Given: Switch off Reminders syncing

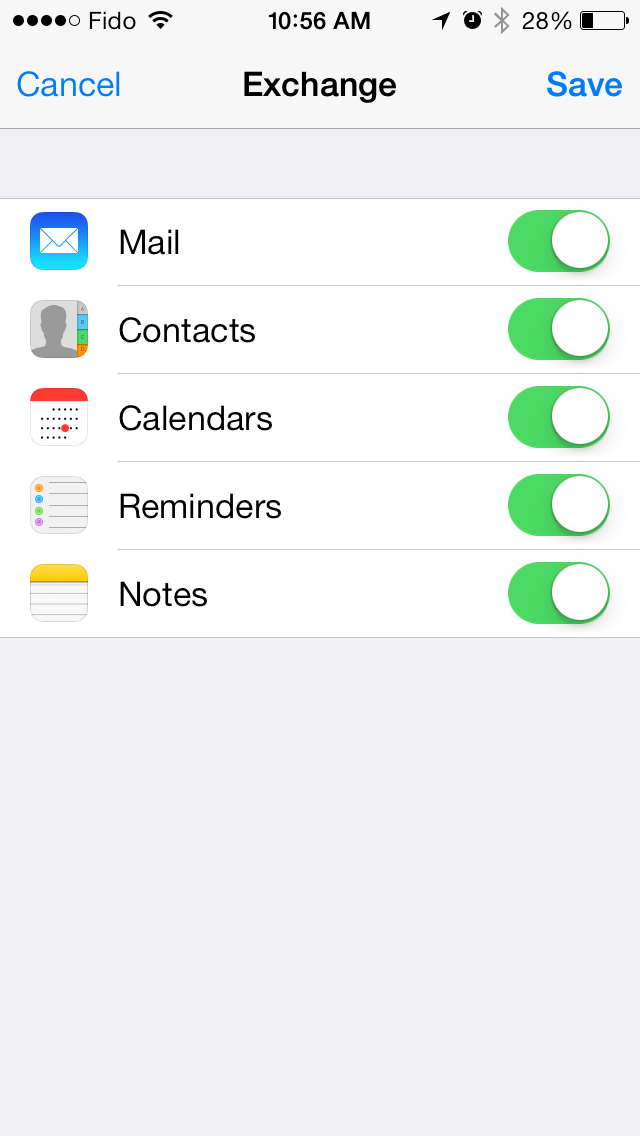Looking at the screenshot, I should point(559,505).
